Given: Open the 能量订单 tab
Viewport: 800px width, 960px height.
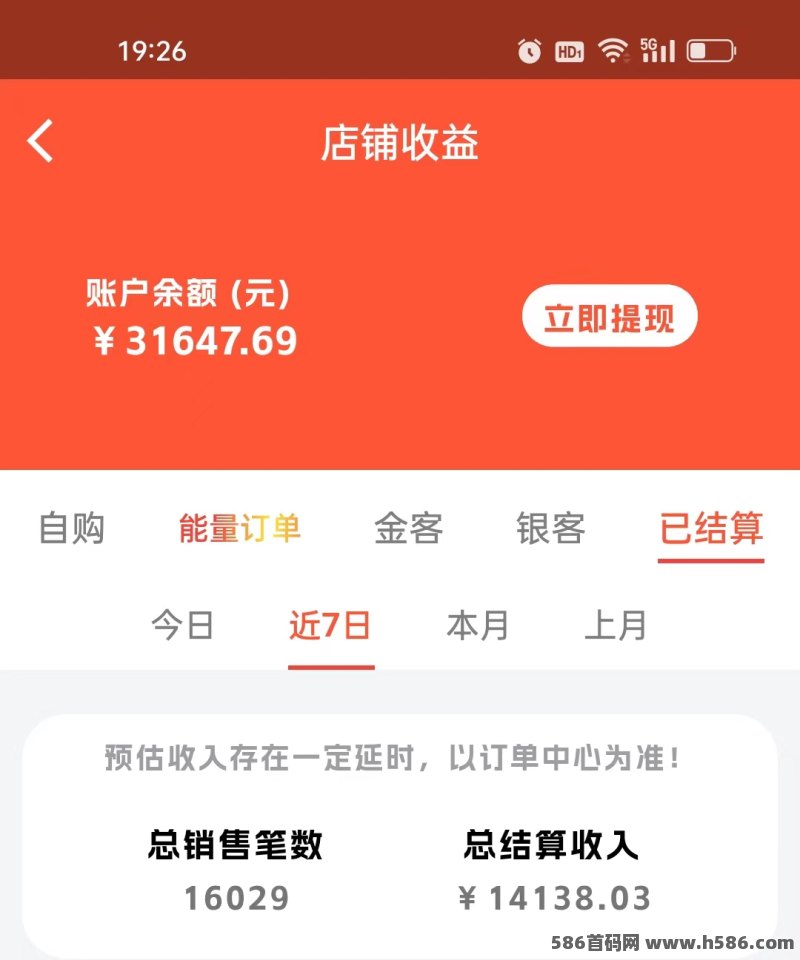Looking at the screenshot, I should tap(240, 528).
